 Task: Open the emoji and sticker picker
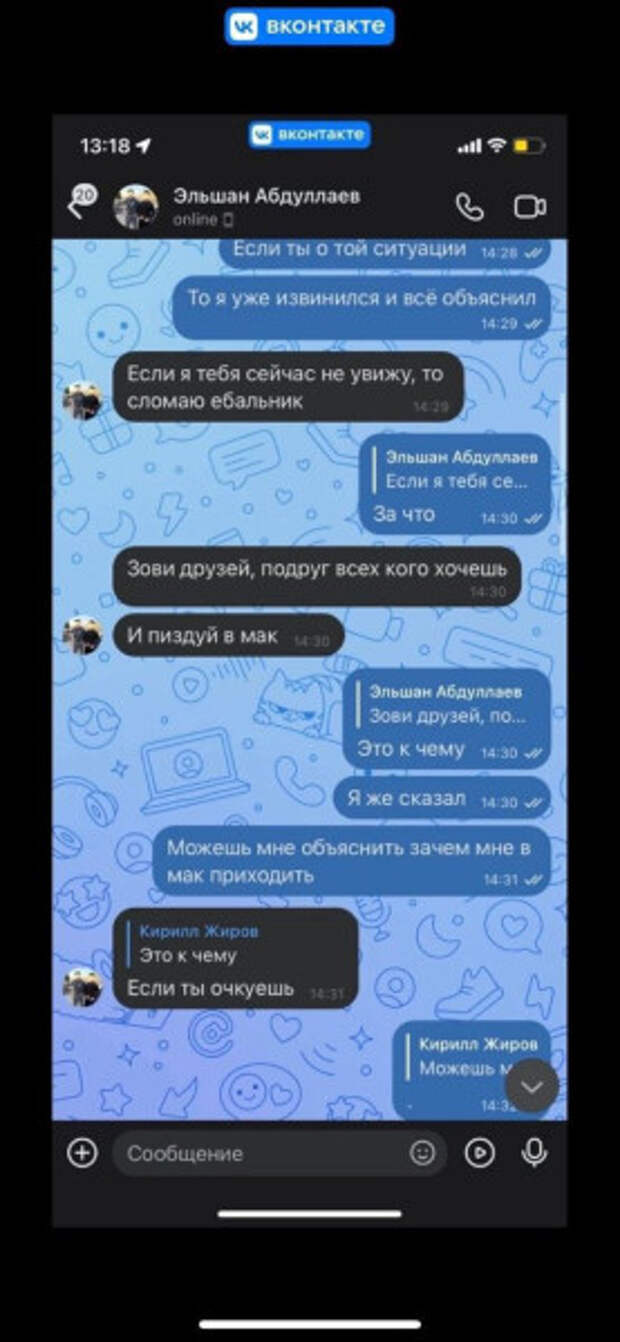tap(422, 1153)
